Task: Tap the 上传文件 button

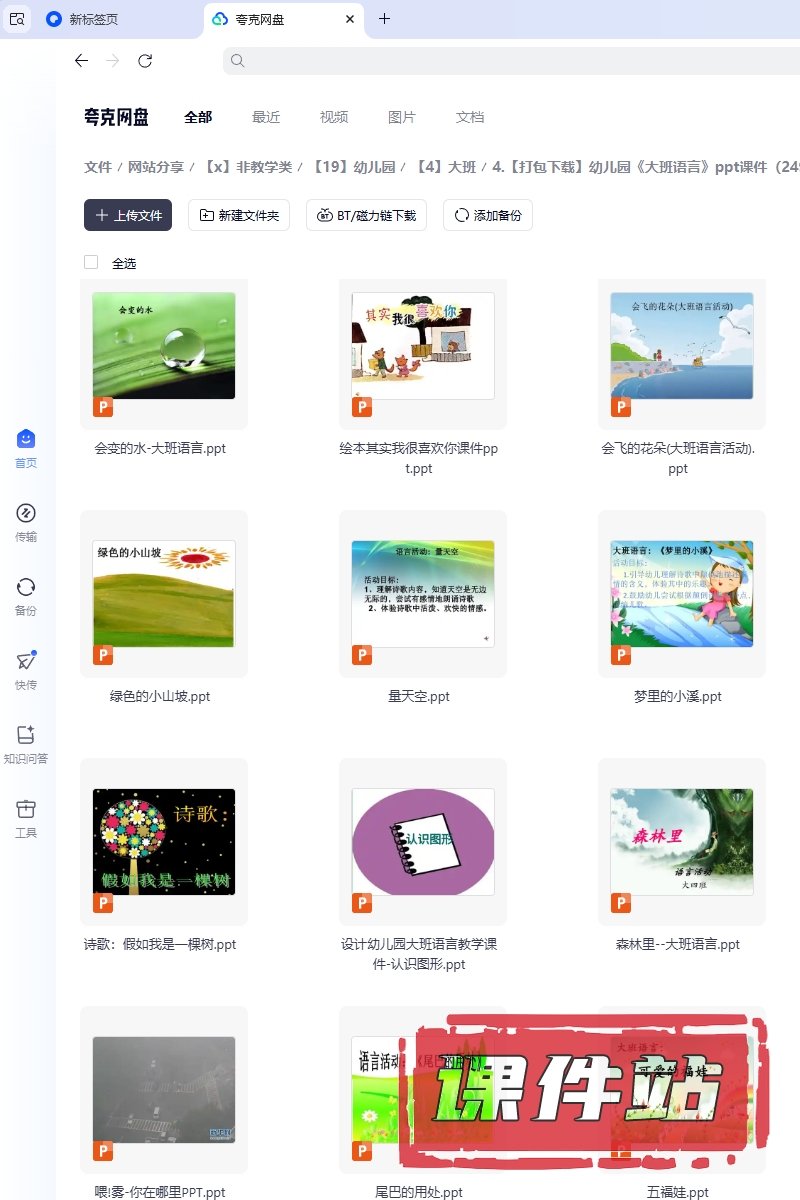Action: (128, 215)
